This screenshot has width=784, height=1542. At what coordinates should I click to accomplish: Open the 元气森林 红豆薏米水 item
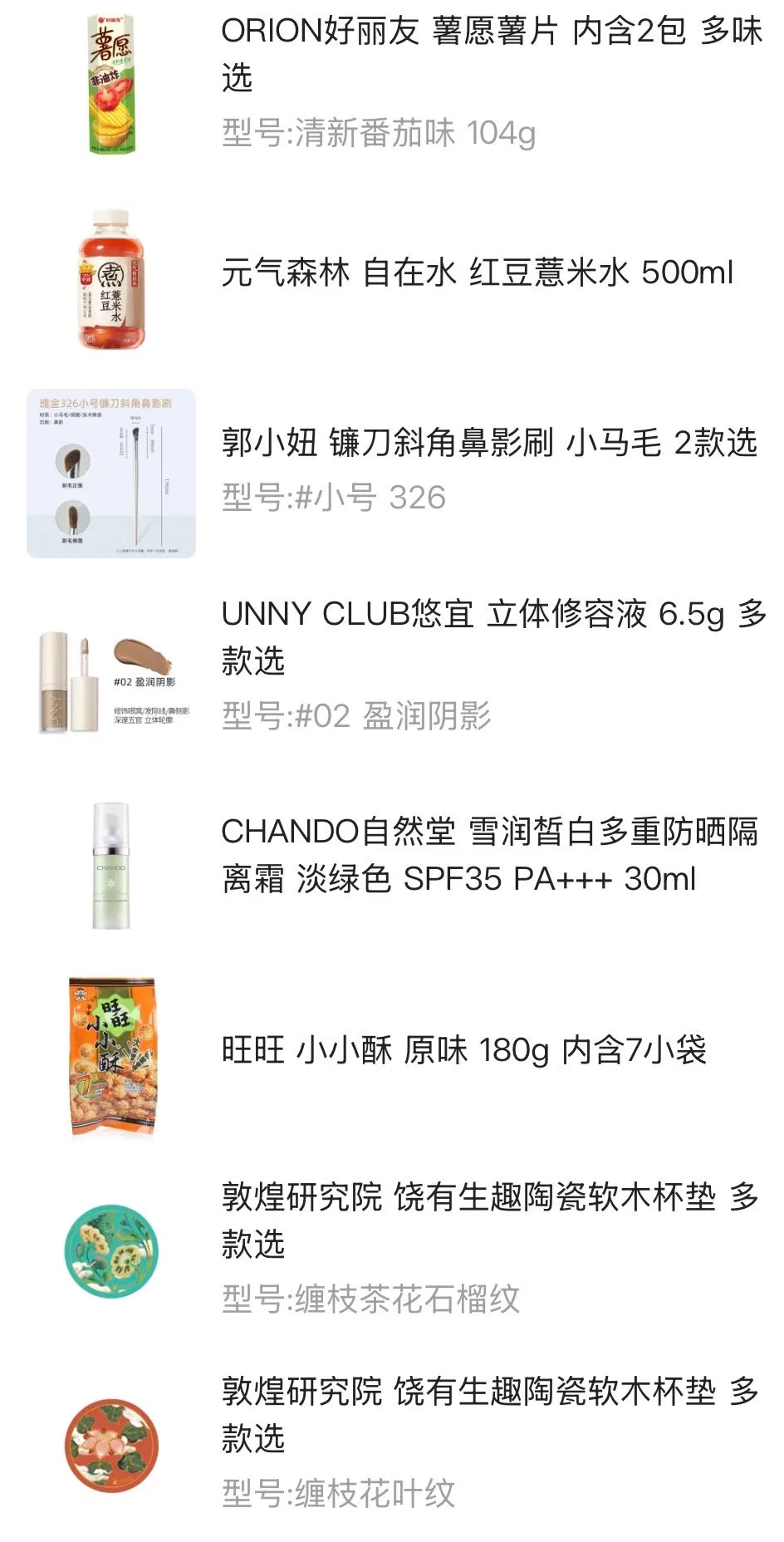click(477, 273)
